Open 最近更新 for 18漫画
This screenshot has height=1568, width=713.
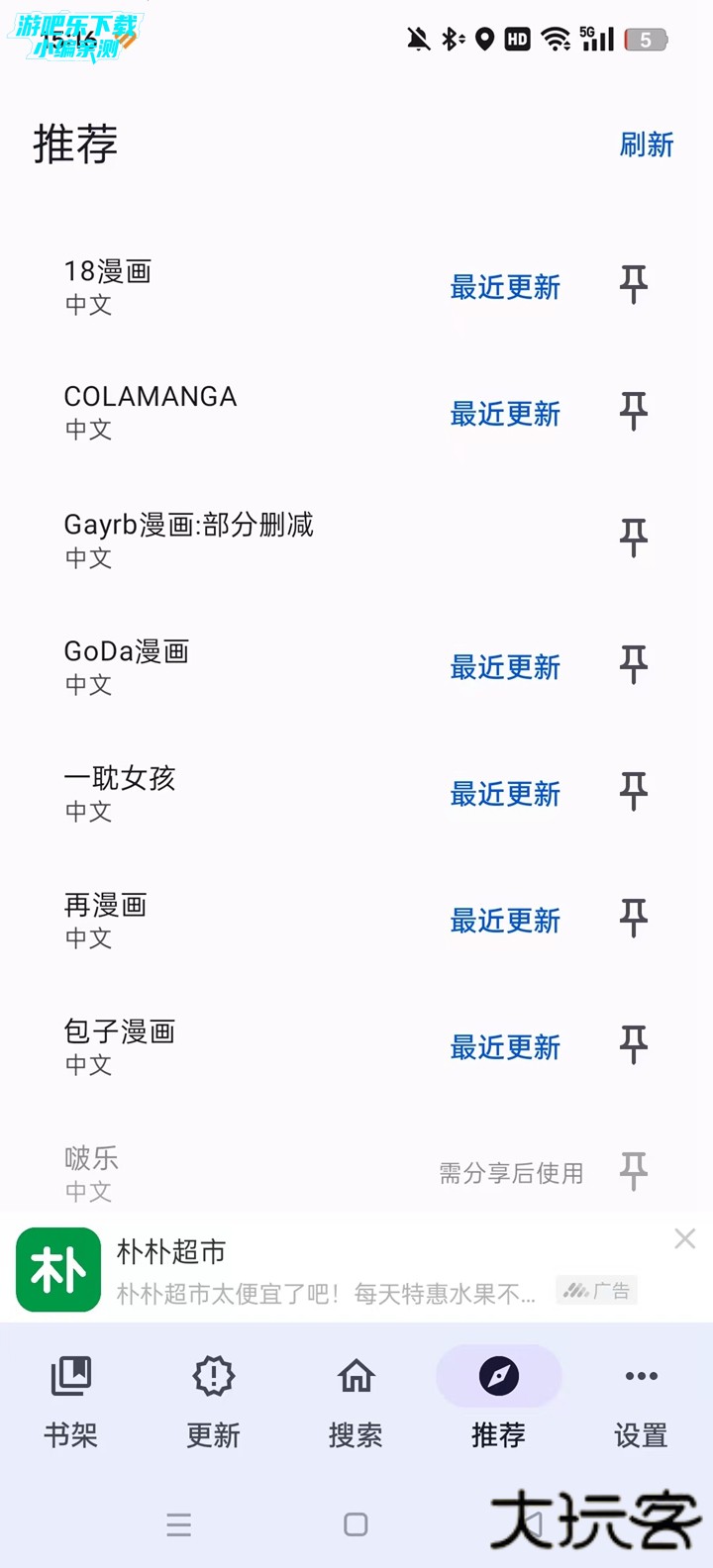click(505, 287)
